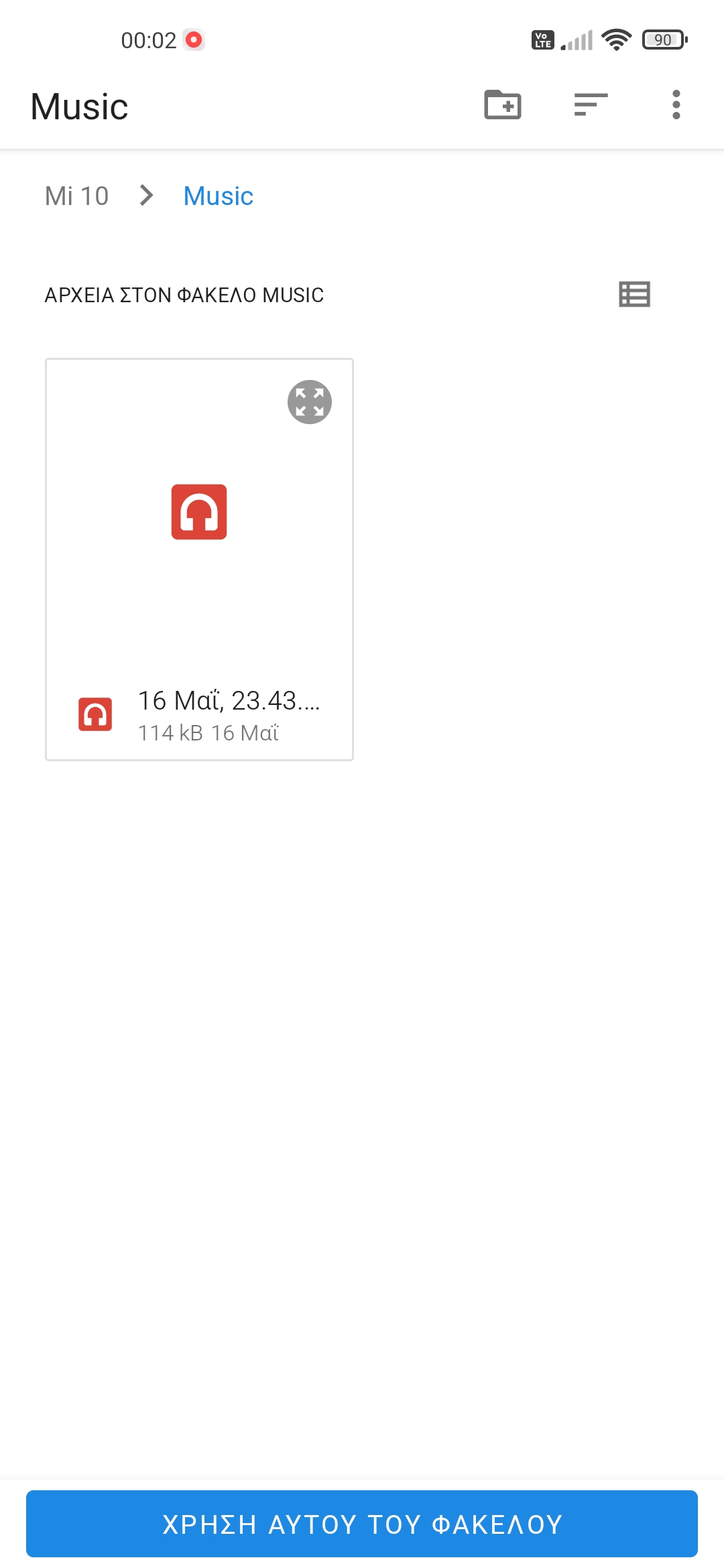Open the sort options
The height and width of the screenshot is (1568, 724).
click(x=591, y=105)
